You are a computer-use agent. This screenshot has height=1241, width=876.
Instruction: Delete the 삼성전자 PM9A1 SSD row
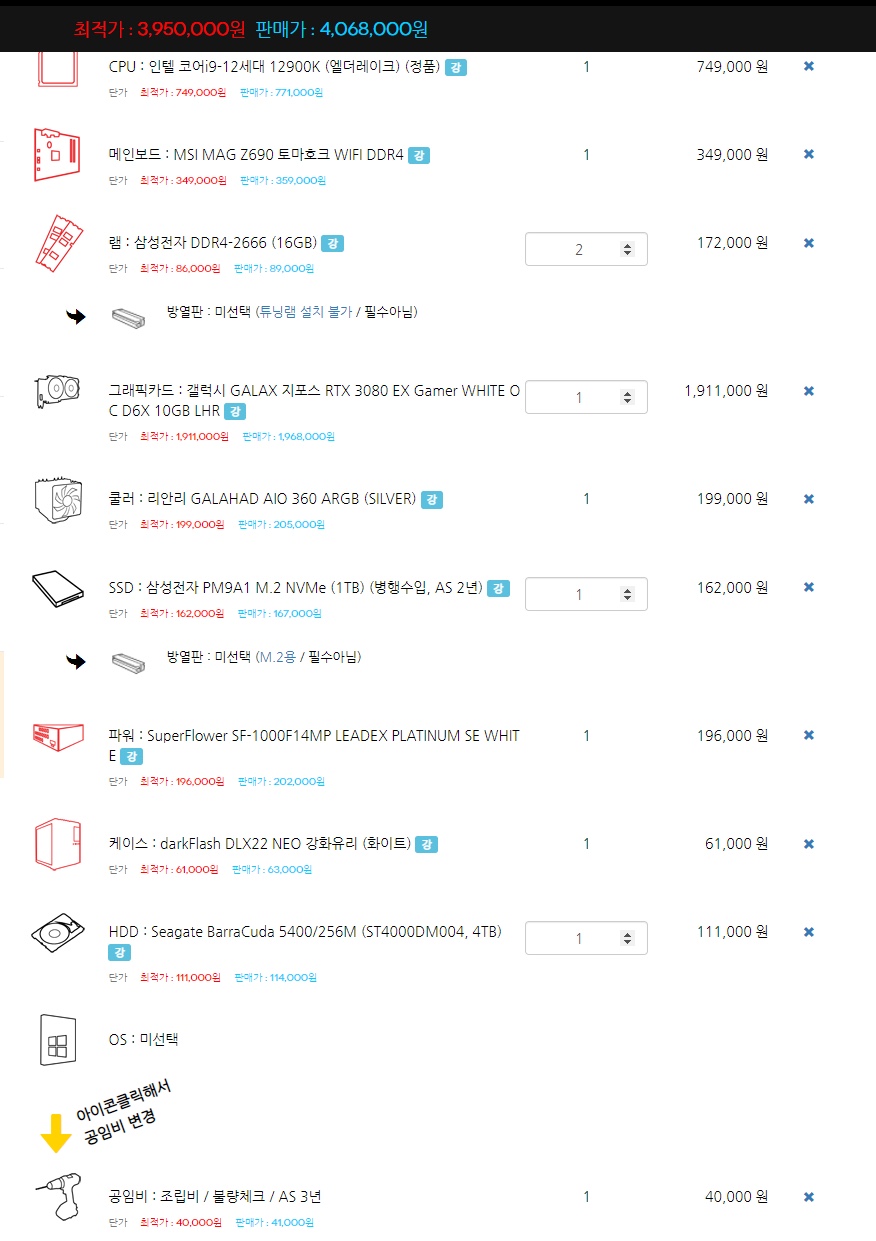tap(809, 587)
